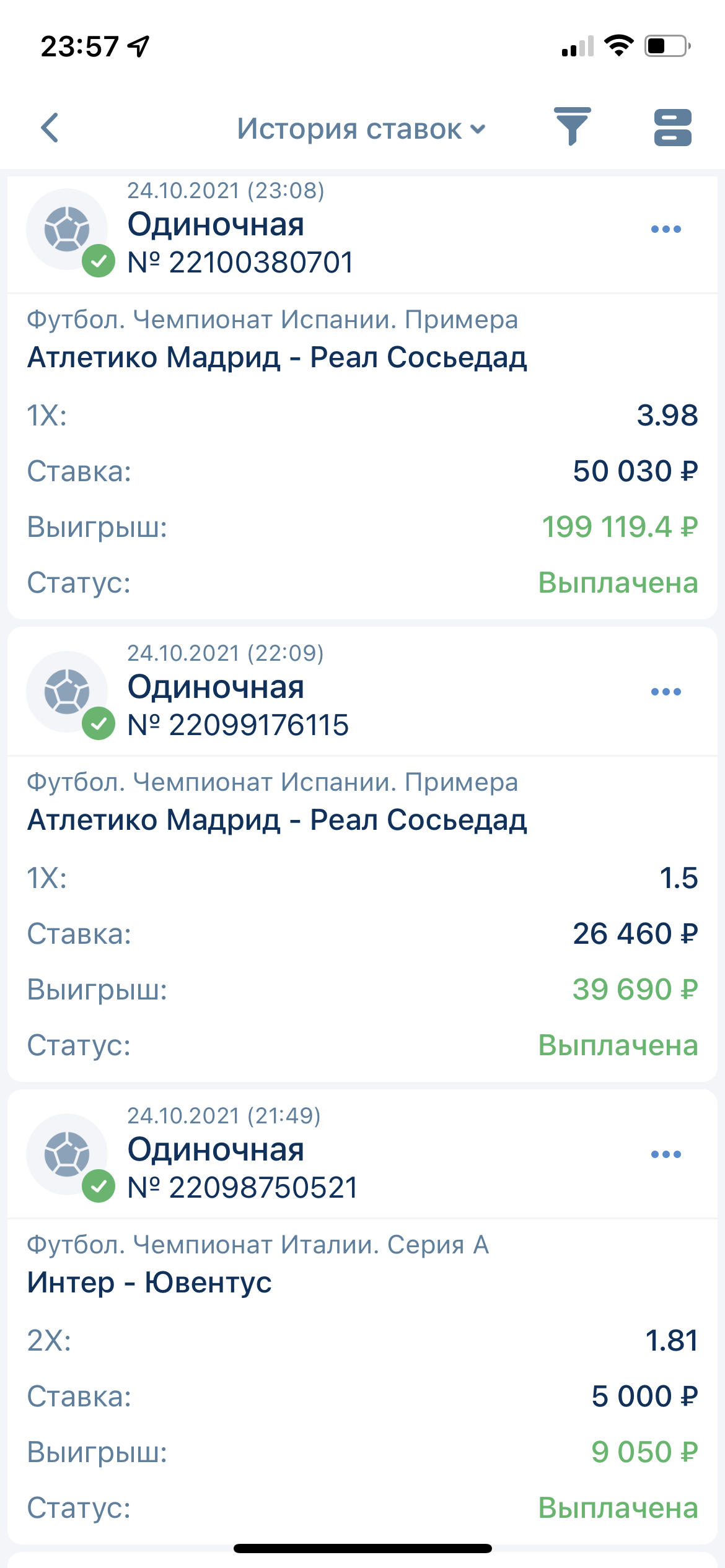
Task: Open the bet filter funnel
Action: point(572,126)
